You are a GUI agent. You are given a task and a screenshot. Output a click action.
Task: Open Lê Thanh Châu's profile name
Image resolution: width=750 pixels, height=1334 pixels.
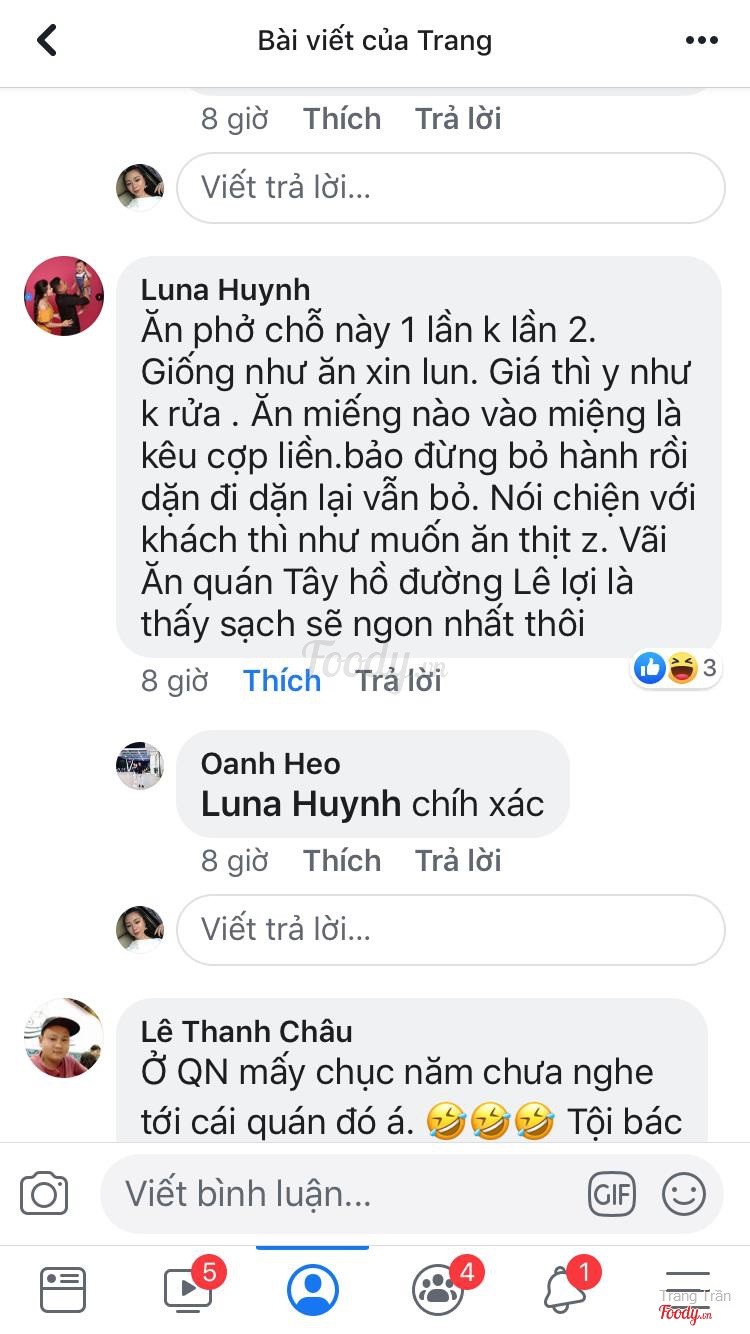[x=246, y=1031]
